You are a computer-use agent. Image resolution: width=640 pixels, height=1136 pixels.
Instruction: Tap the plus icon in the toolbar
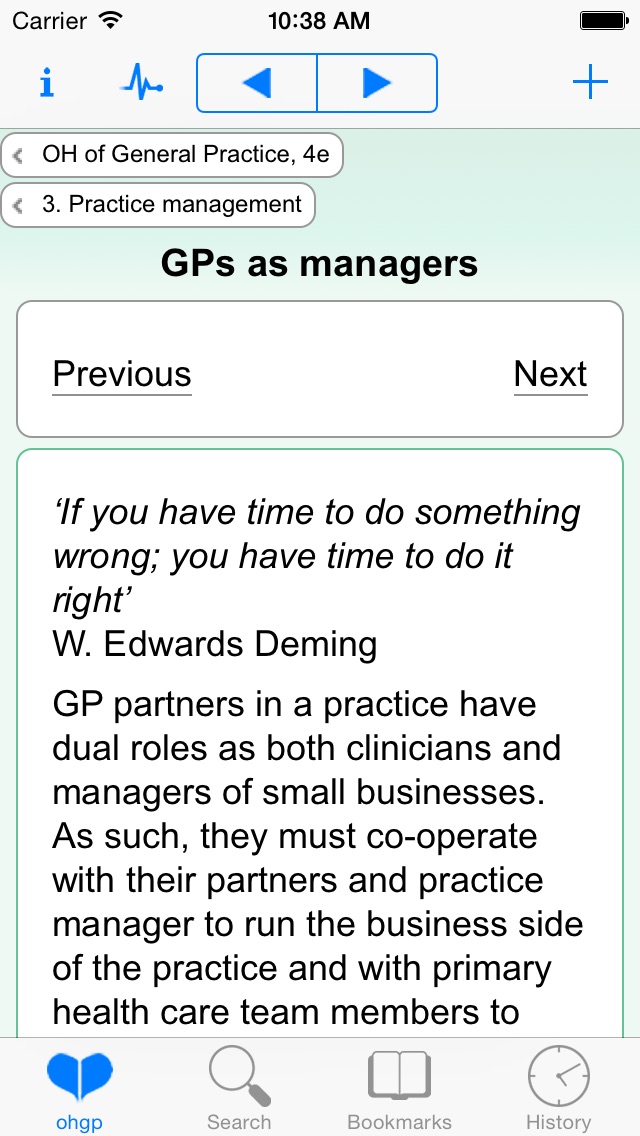tap(590, 83)
